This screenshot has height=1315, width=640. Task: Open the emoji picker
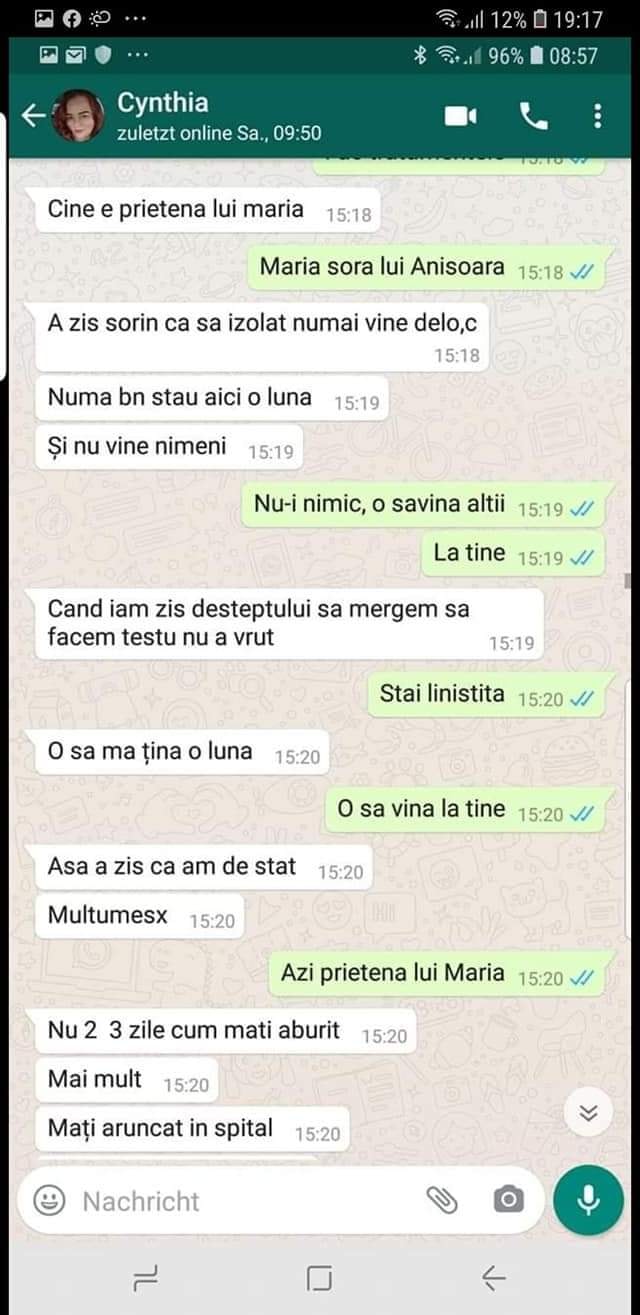(50, 1200)
